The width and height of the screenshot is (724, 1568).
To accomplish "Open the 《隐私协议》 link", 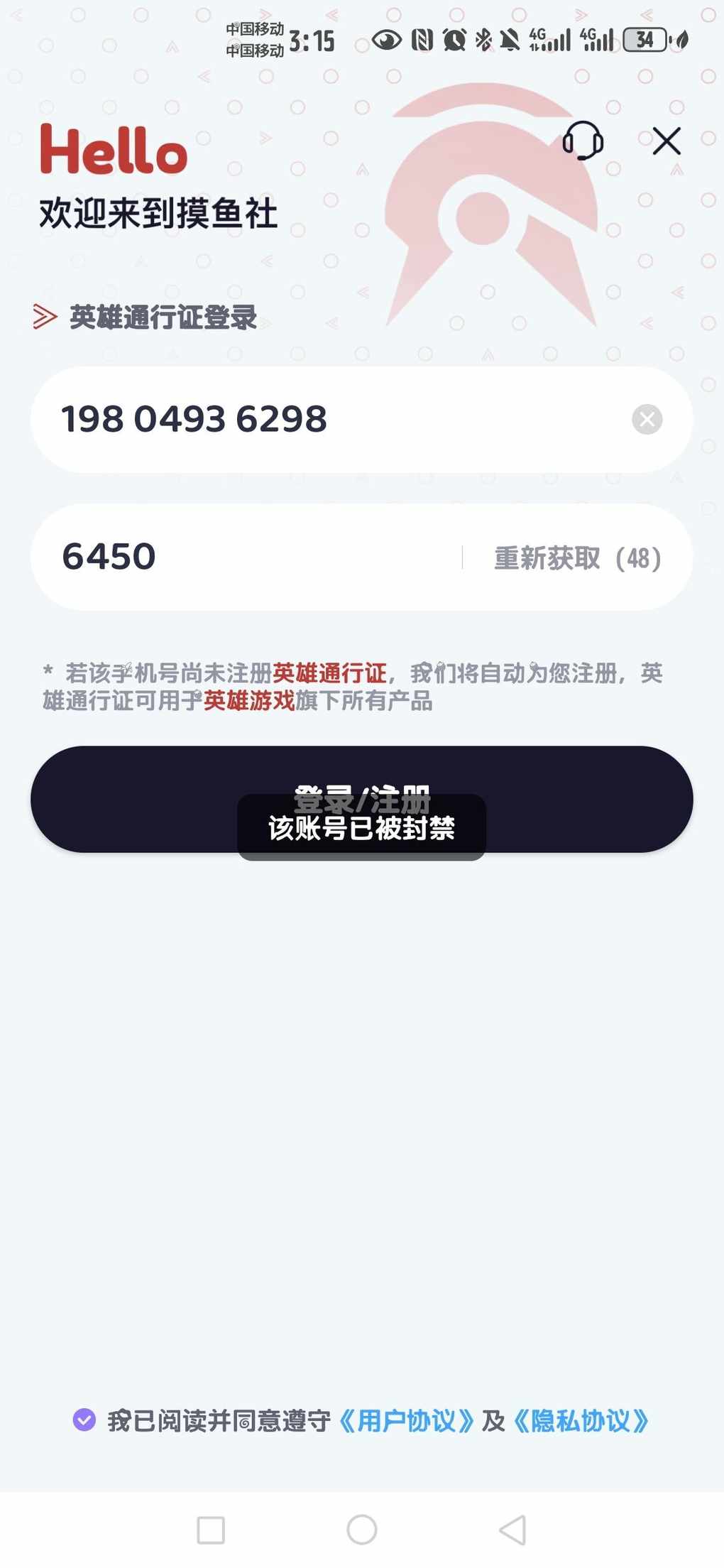I will click(580, 1421).
